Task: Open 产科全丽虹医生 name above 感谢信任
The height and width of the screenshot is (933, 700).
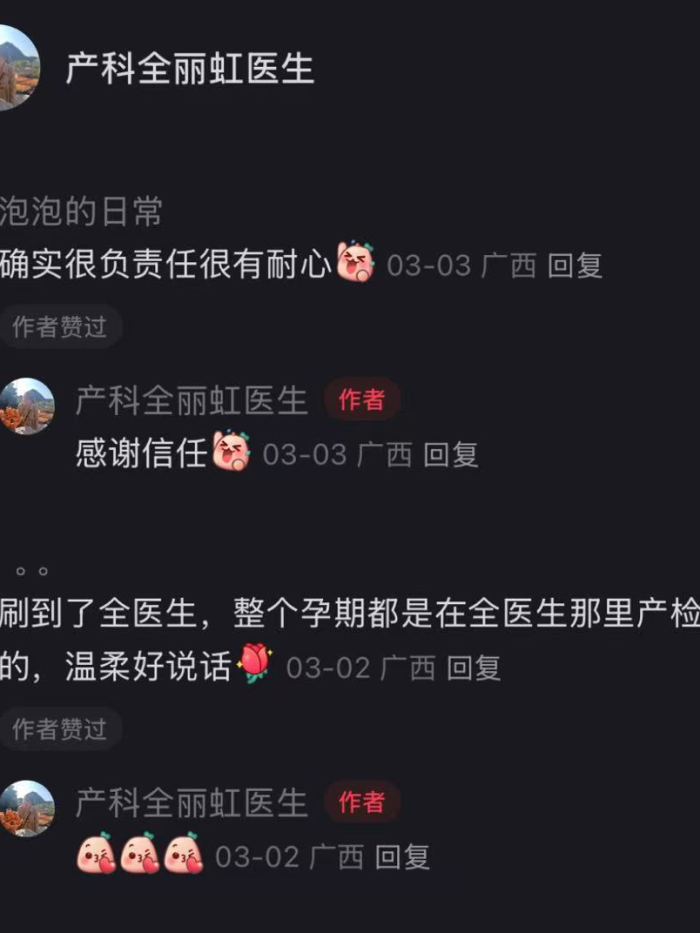Action: coord(191,401)
